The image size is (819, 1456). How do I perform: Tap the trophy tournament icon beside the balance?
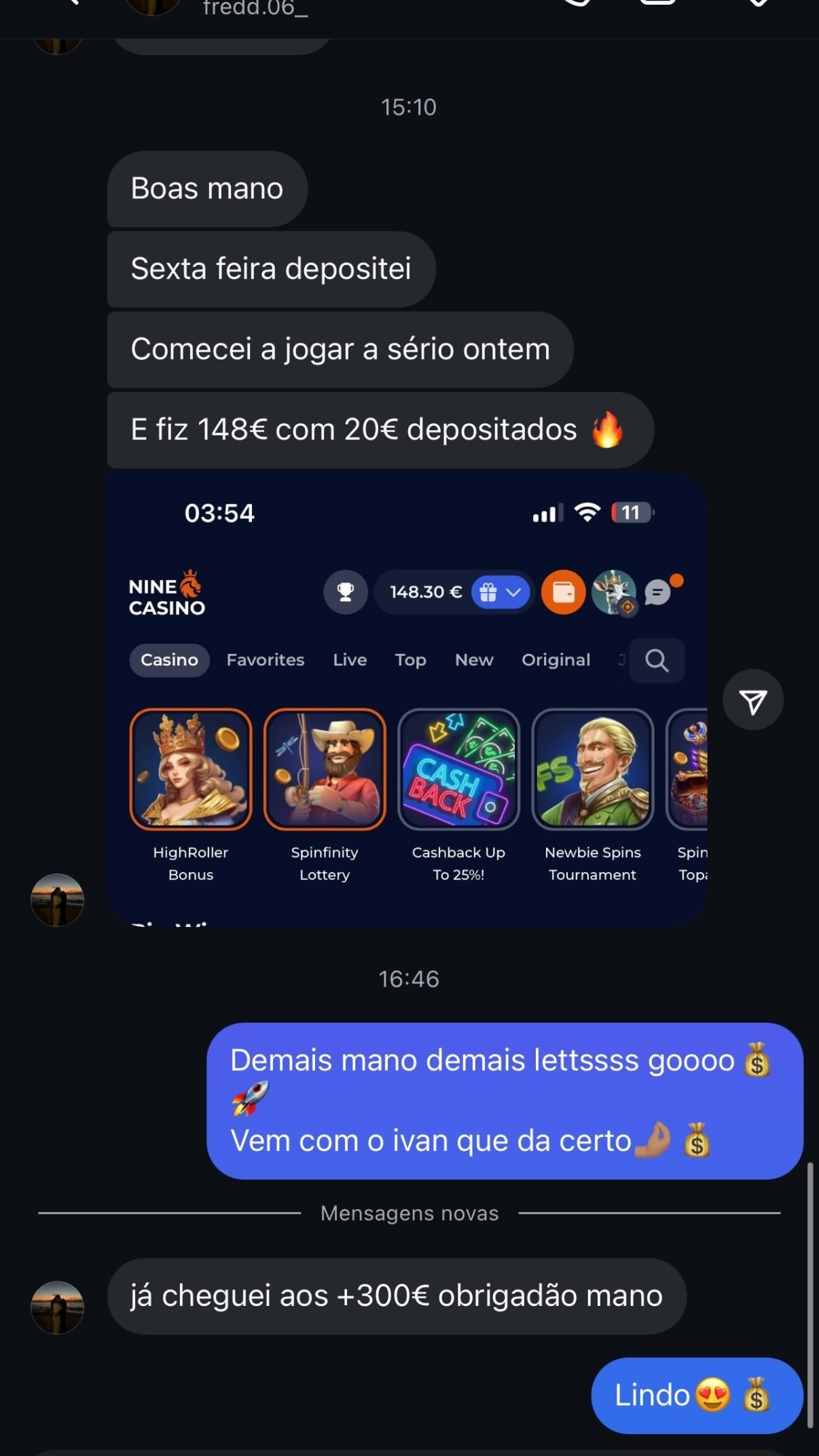[345, 591]
